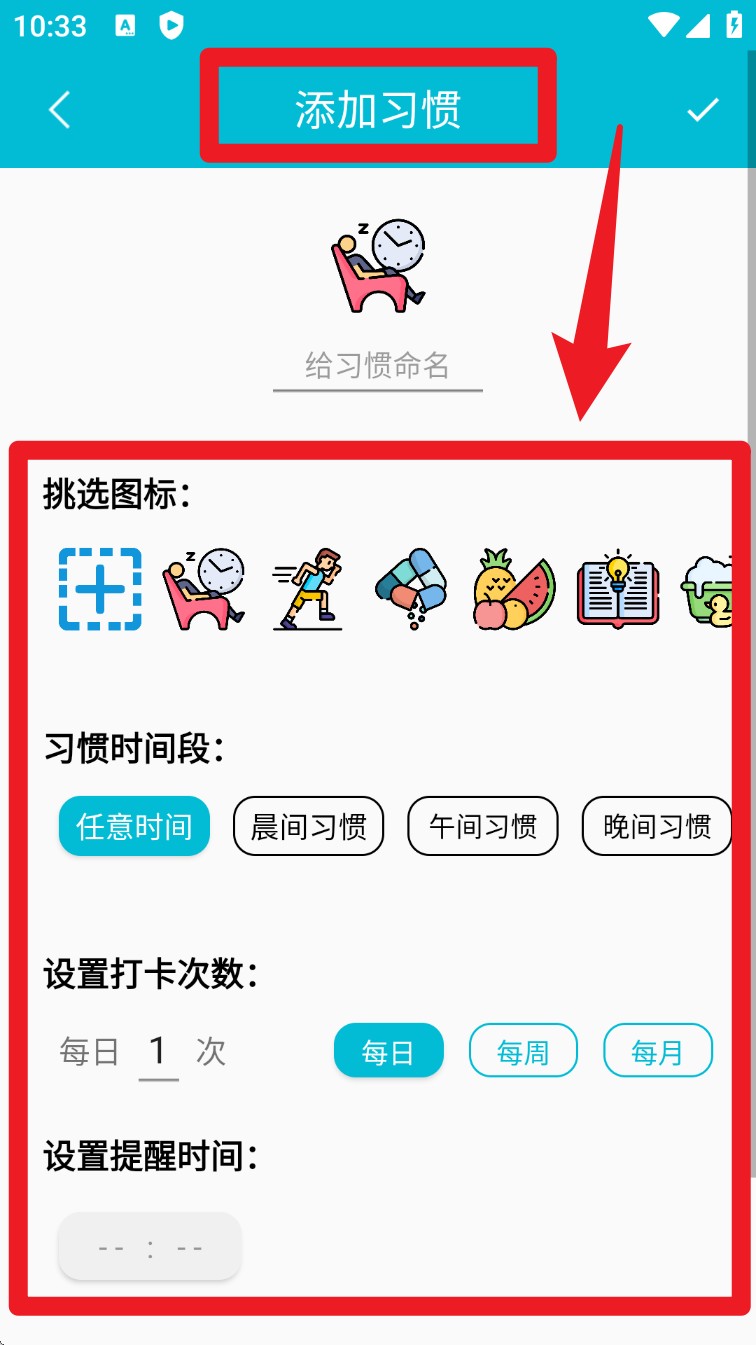756x1345 pixels.
Task: Select 午间习惯 time period
Action: tap(483, 826)
